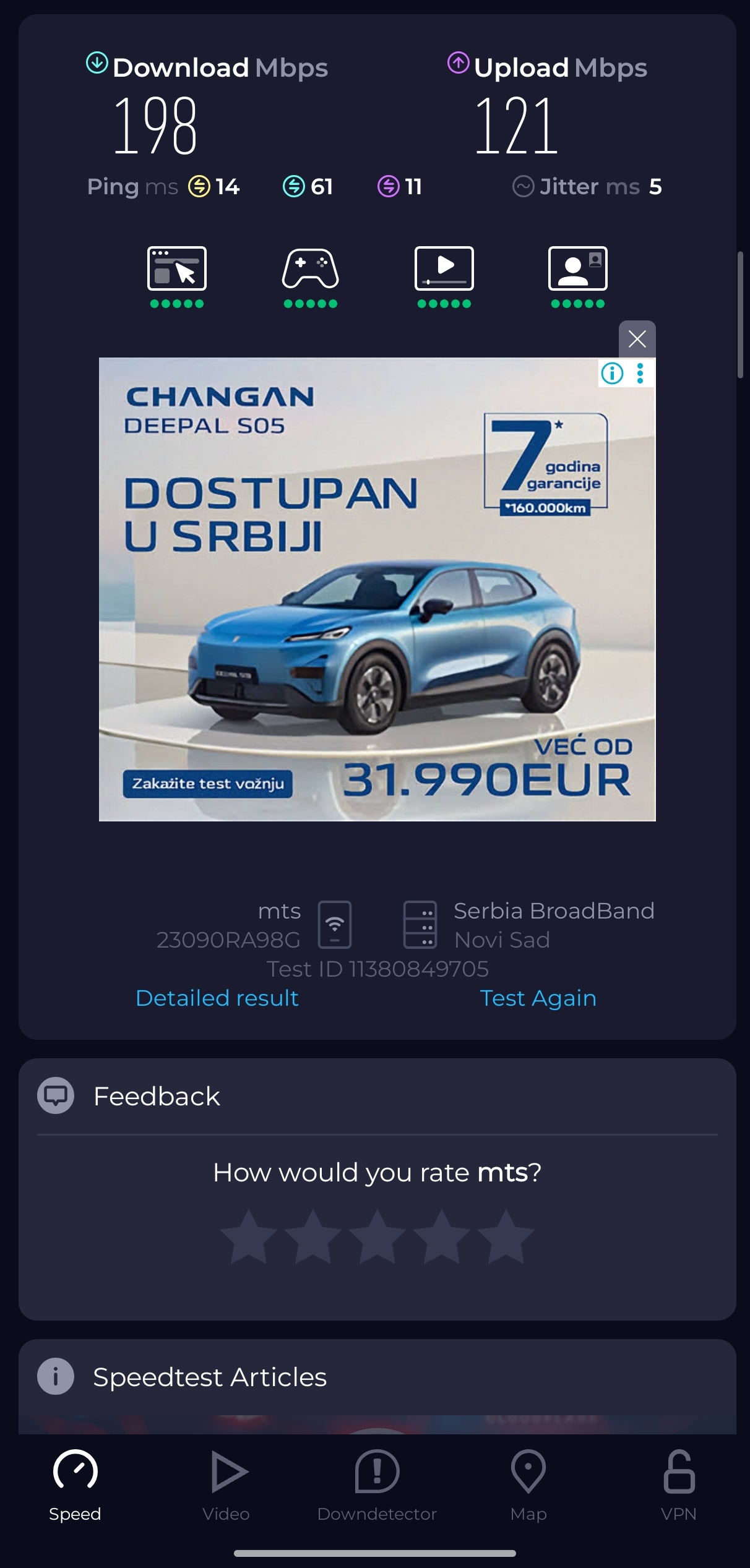Tap Test Again to rerun speed test

[x=538, y=998]
